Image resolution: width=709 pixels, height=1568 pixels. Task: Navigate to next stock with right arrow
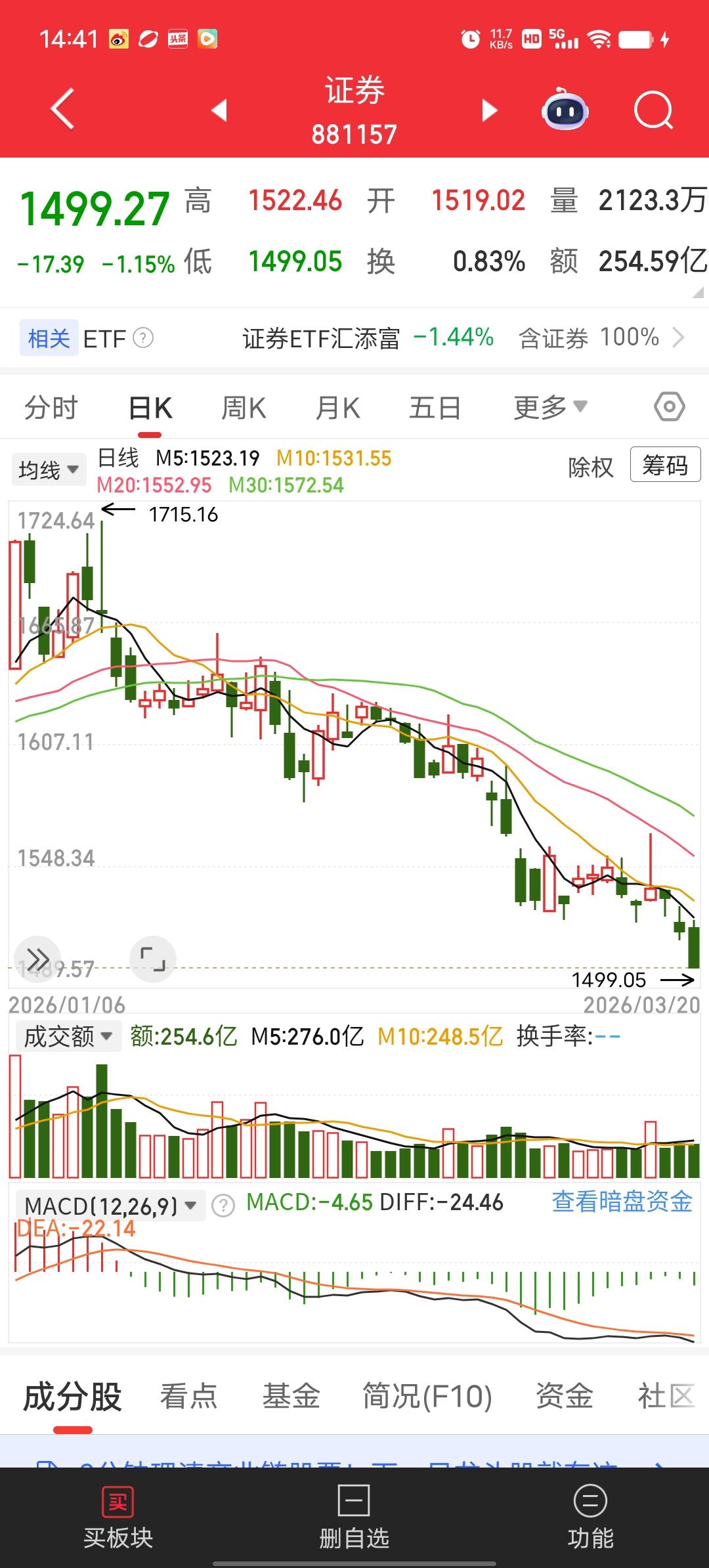[488, 112]
